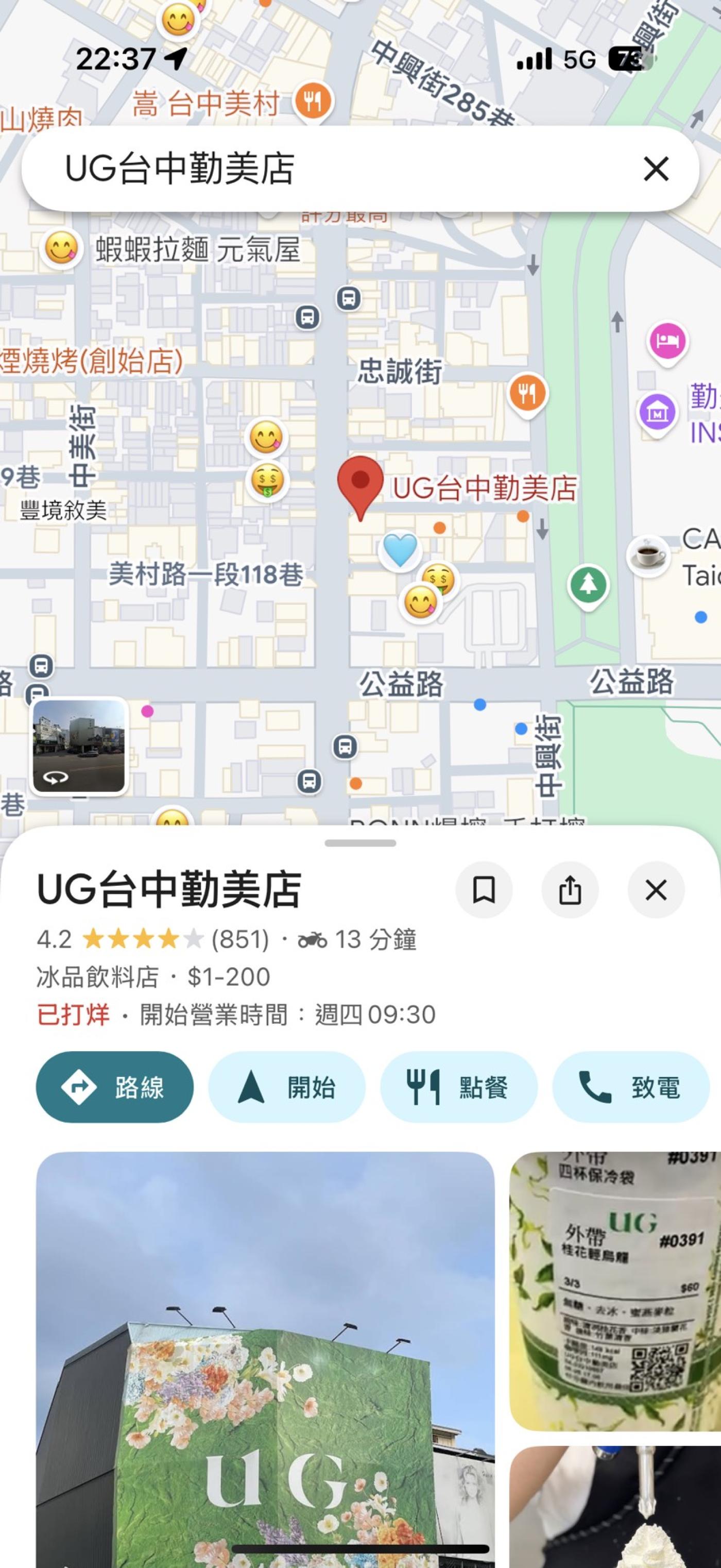
Task: Share the UG台中勤美店 place
Action: click(x=570, y=890)
